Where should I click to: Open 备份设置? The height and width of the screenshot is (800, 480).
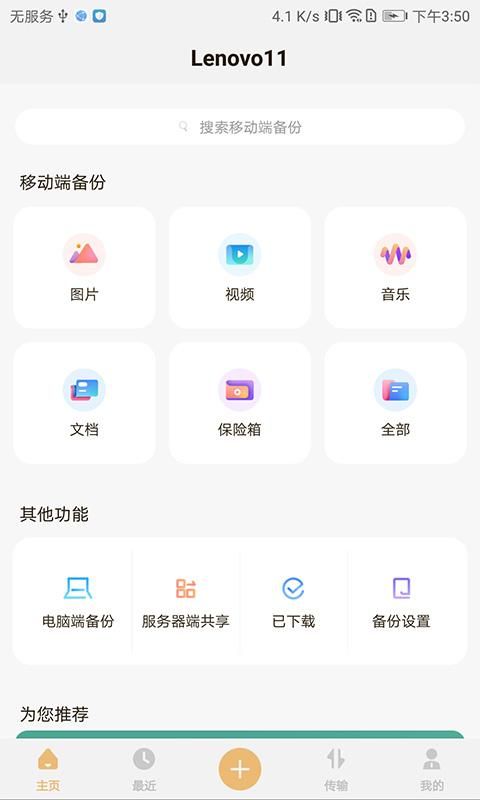401,602
